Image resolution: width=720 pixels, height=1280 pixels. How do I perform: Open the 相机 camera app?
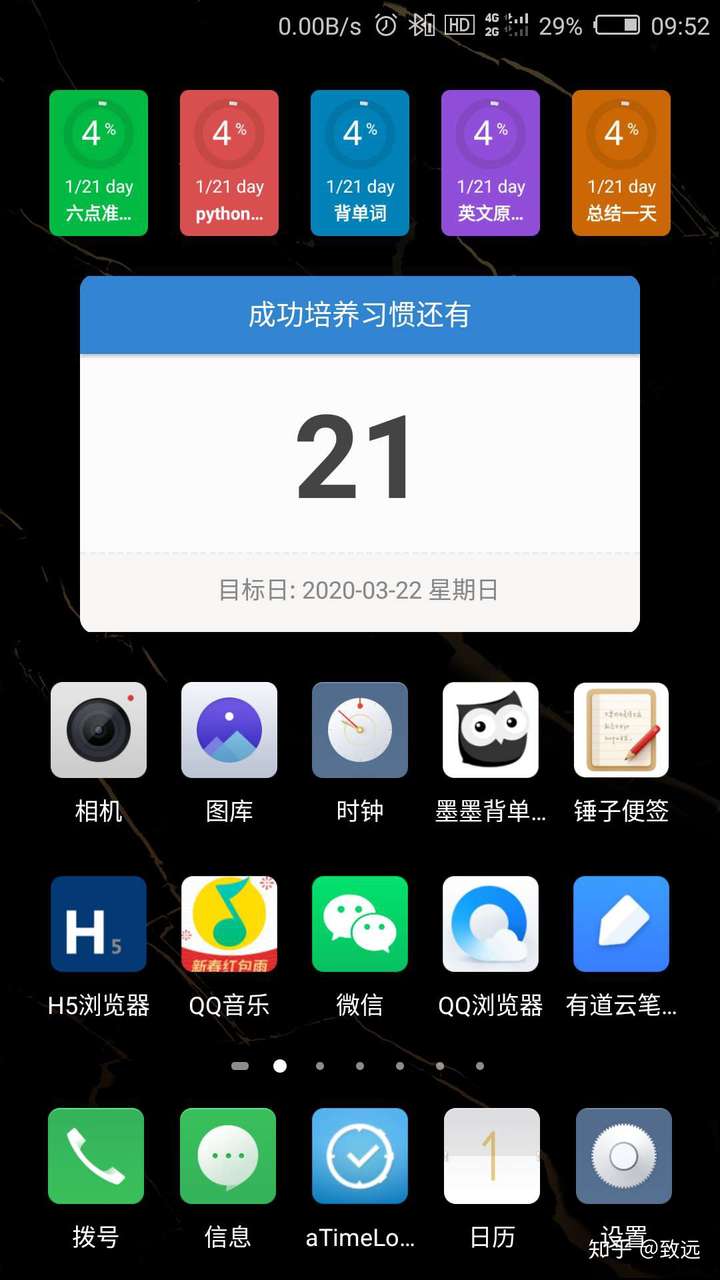(98, 730)
